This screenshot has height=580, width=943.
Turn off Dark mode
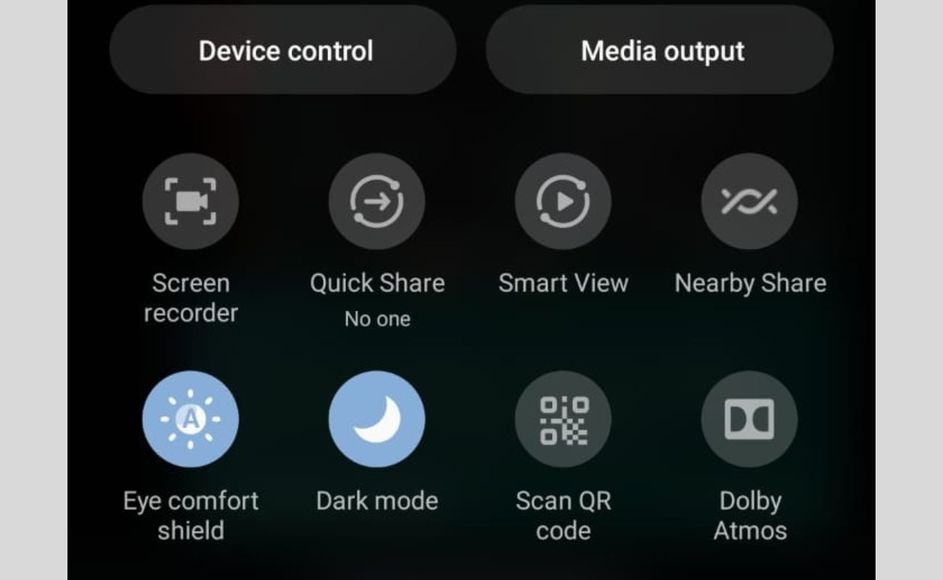377,419
